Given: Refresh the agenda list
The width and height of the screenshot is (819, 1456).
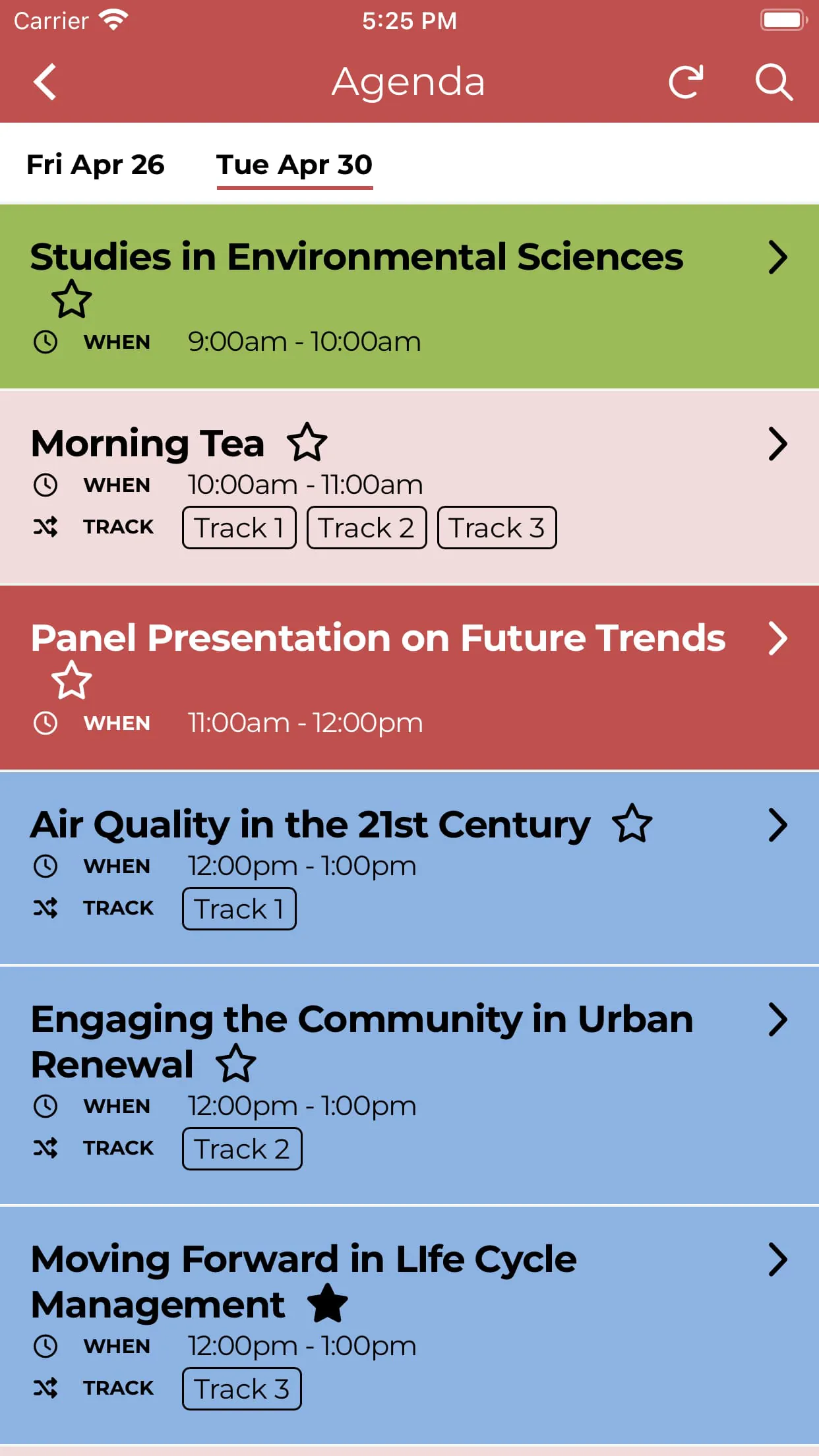Looking at the screenshot, I should [x=686, y=82].
